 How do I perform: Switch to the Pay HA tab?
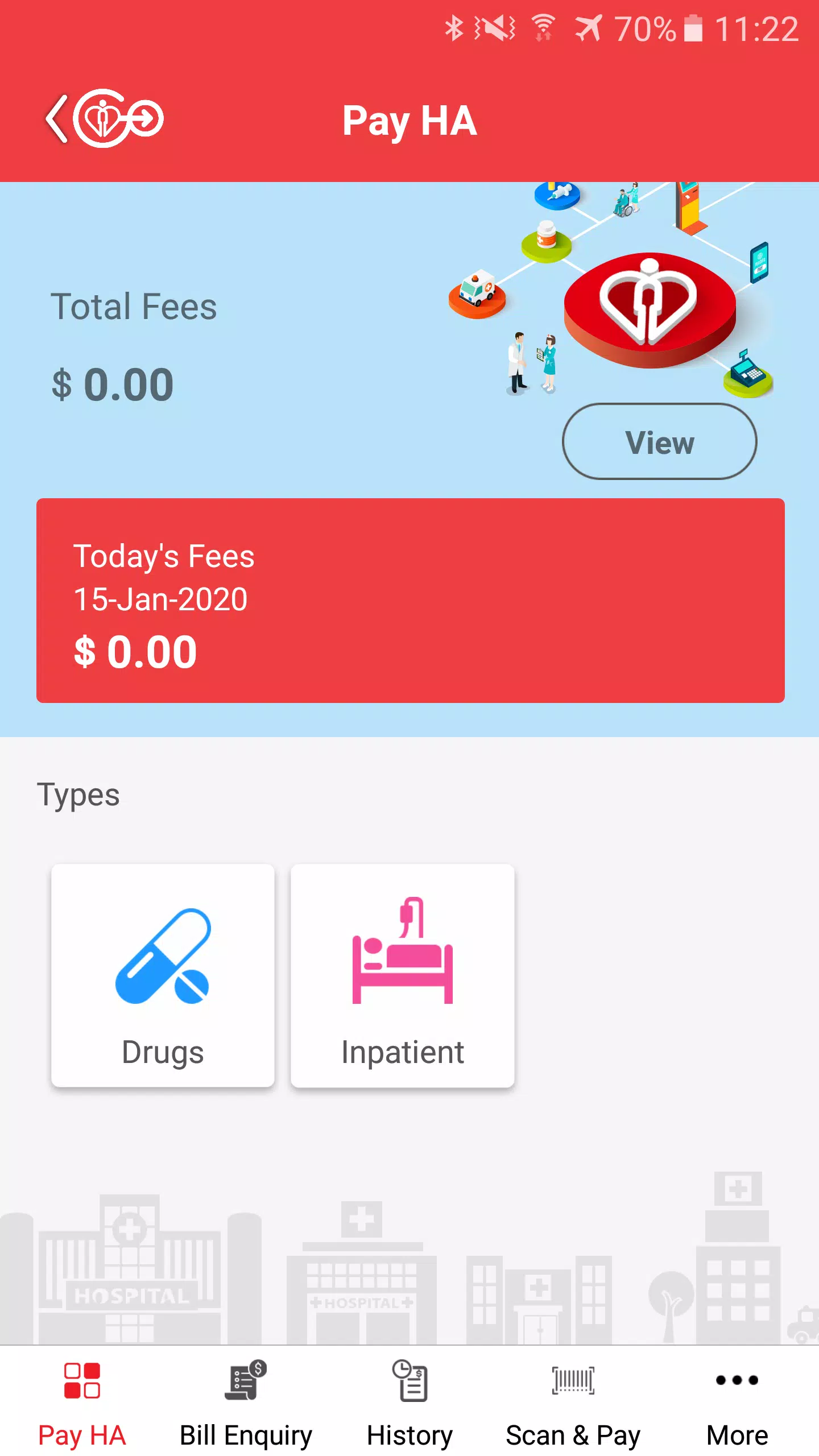coord(82,1403)
